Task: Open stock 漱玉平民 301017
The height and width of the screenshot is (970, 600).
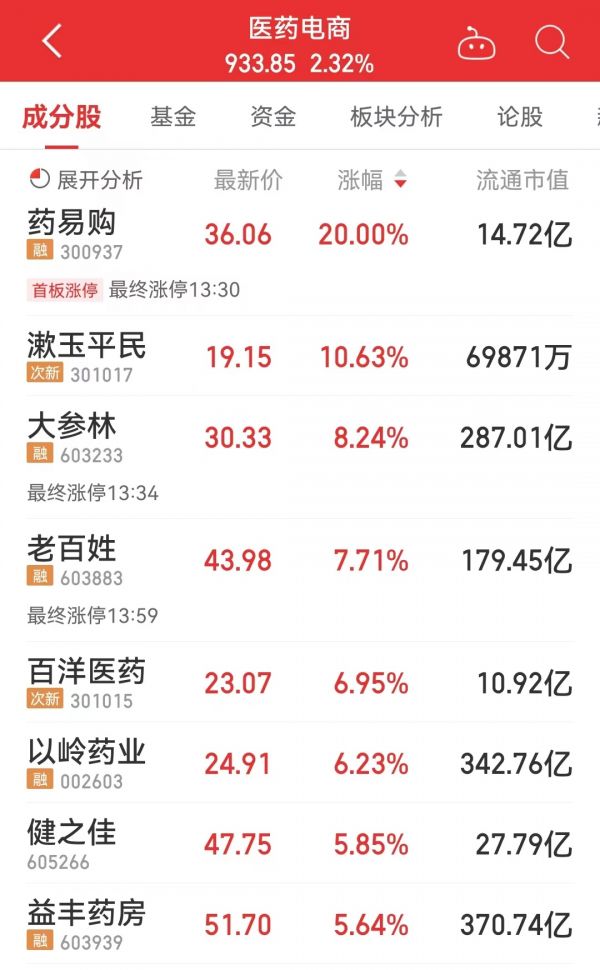Action: coord(300,357)
